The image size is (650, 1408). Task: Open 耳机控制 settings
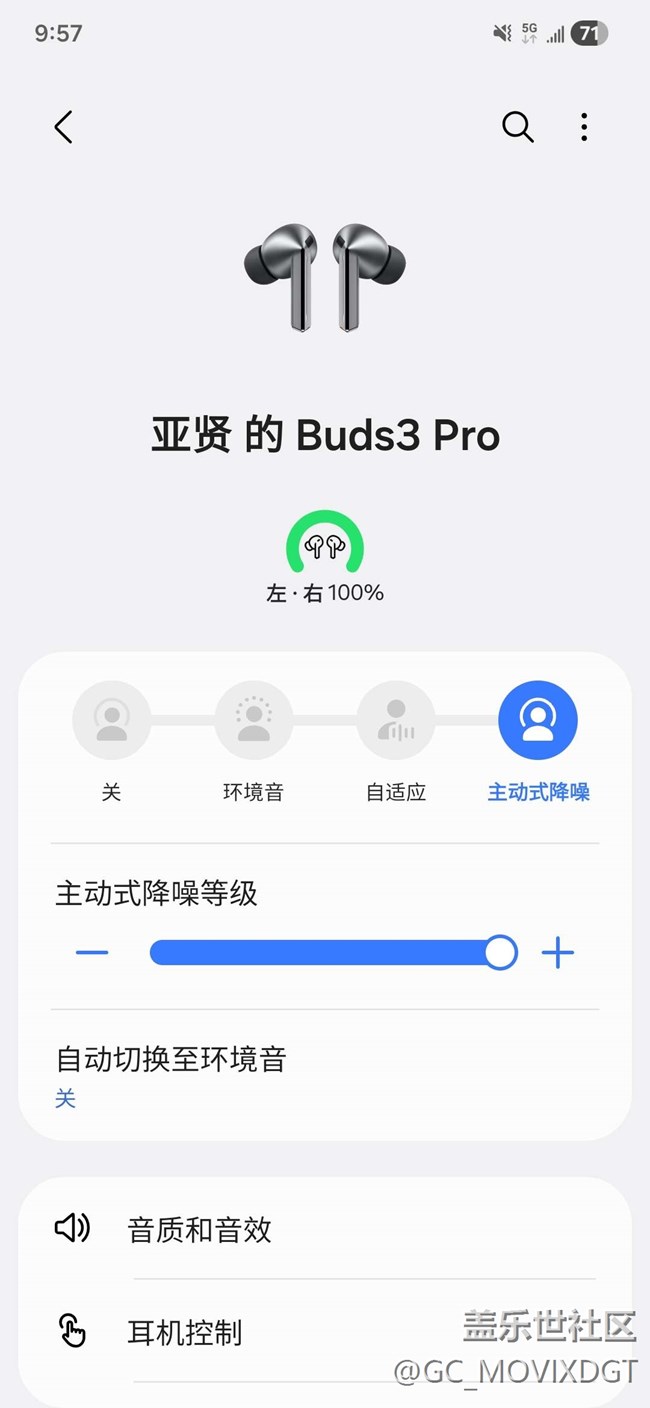pos(185,1332)
